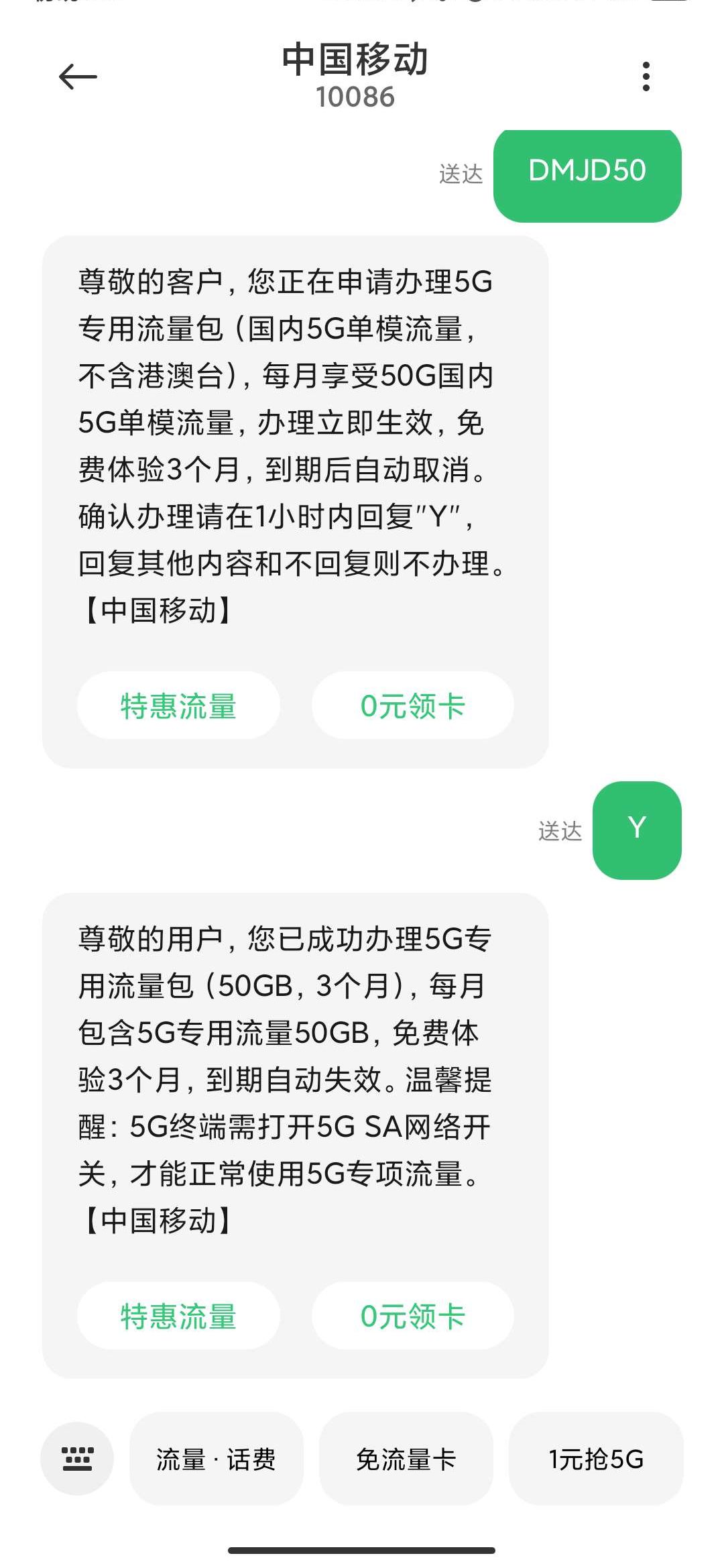Open the three-dot overflow menu

(646, 77)
